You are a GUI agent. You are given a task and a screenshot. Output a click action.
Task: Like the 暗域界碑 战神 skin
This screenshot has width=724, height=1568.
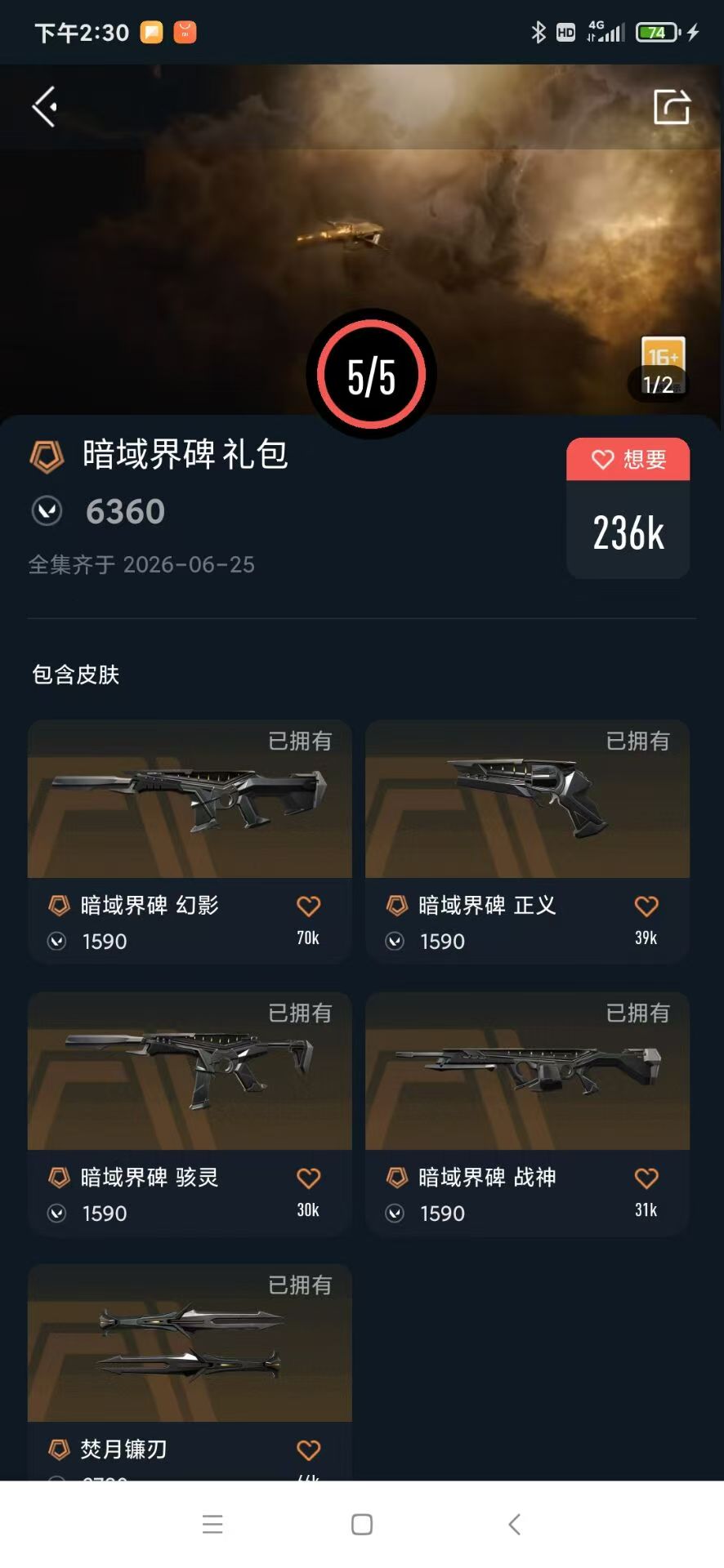point(646,1178)
